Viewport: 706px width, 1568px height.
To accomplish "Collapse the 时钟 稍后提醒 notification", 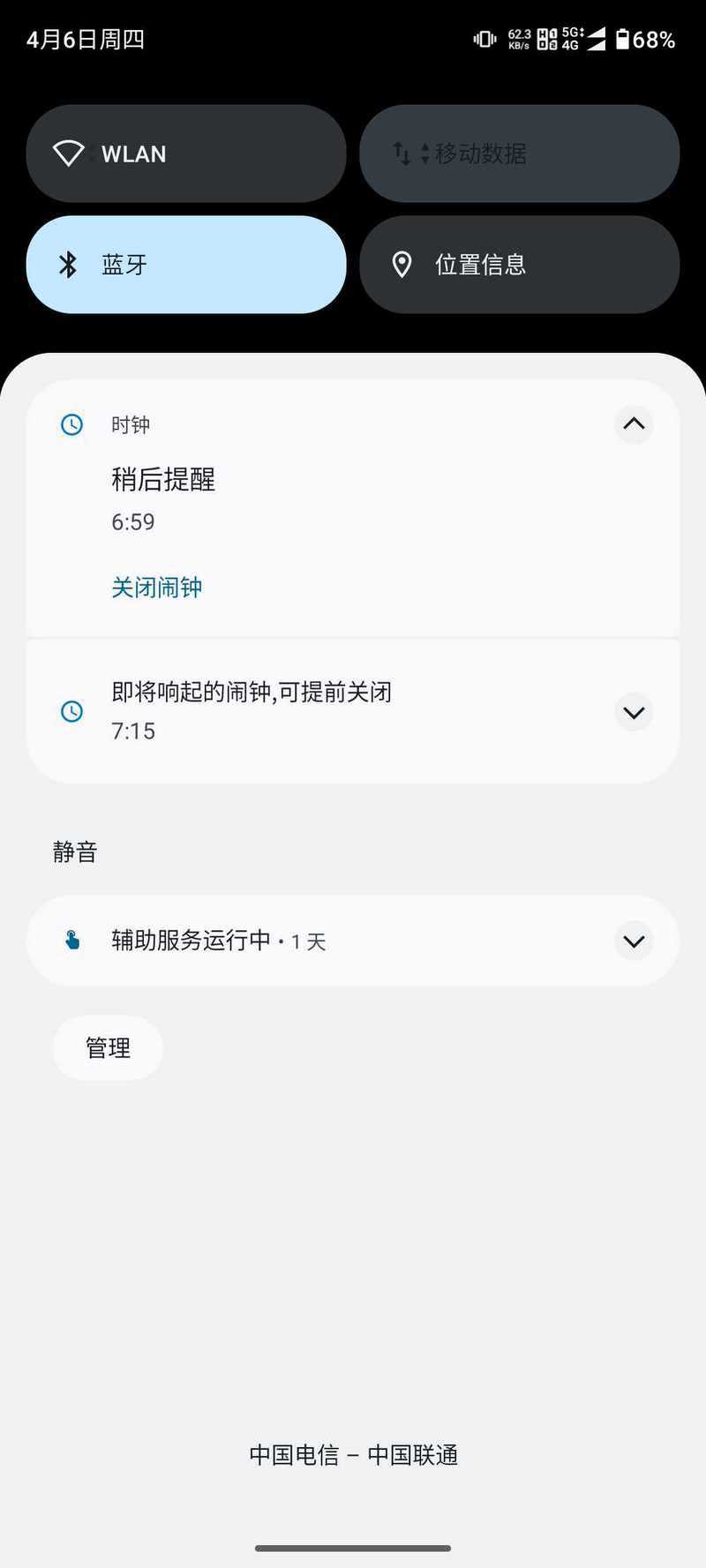I will pyautogui.click(x=634, y=424).
